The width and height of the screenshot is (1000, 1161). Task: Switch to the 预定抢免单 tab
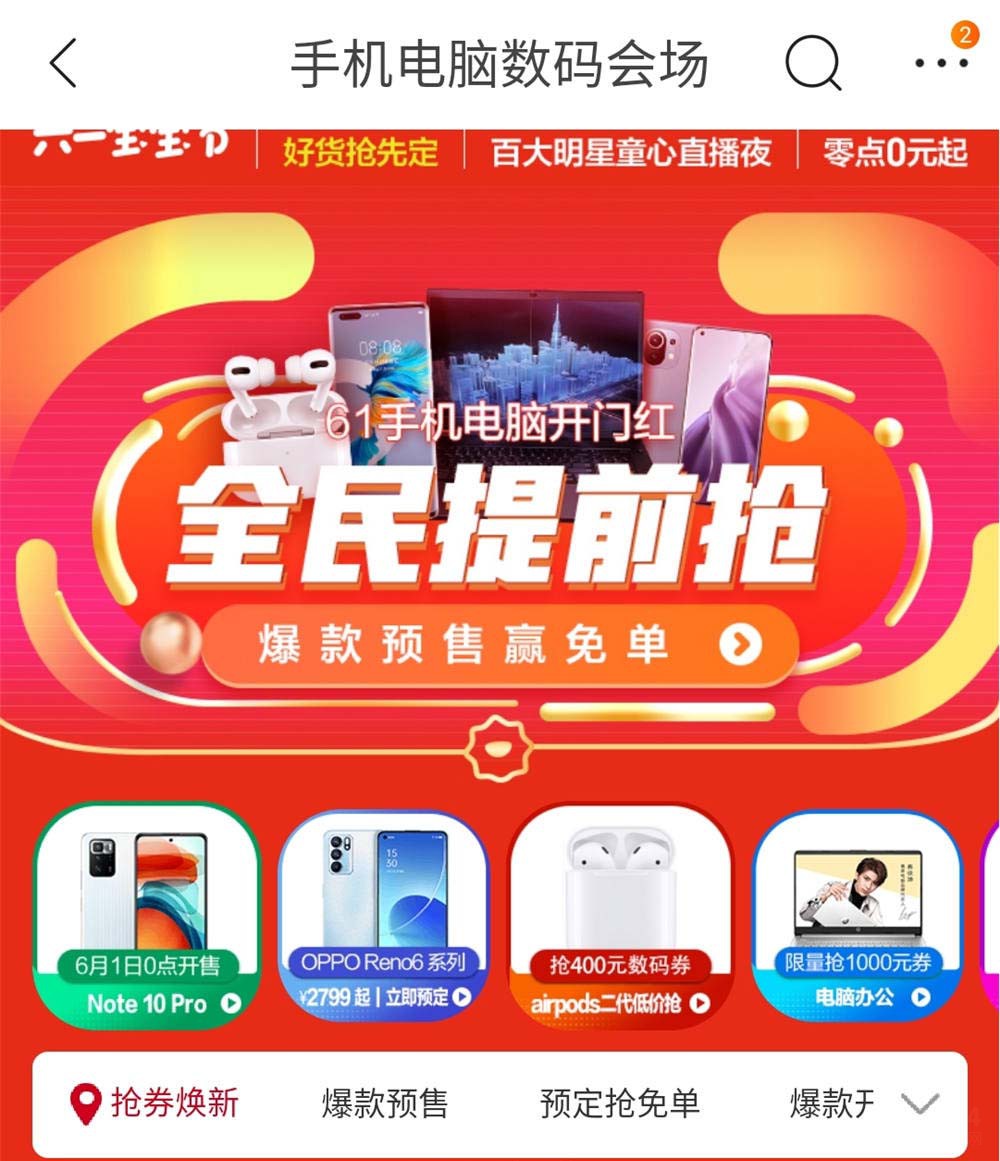click(620, 1104)
